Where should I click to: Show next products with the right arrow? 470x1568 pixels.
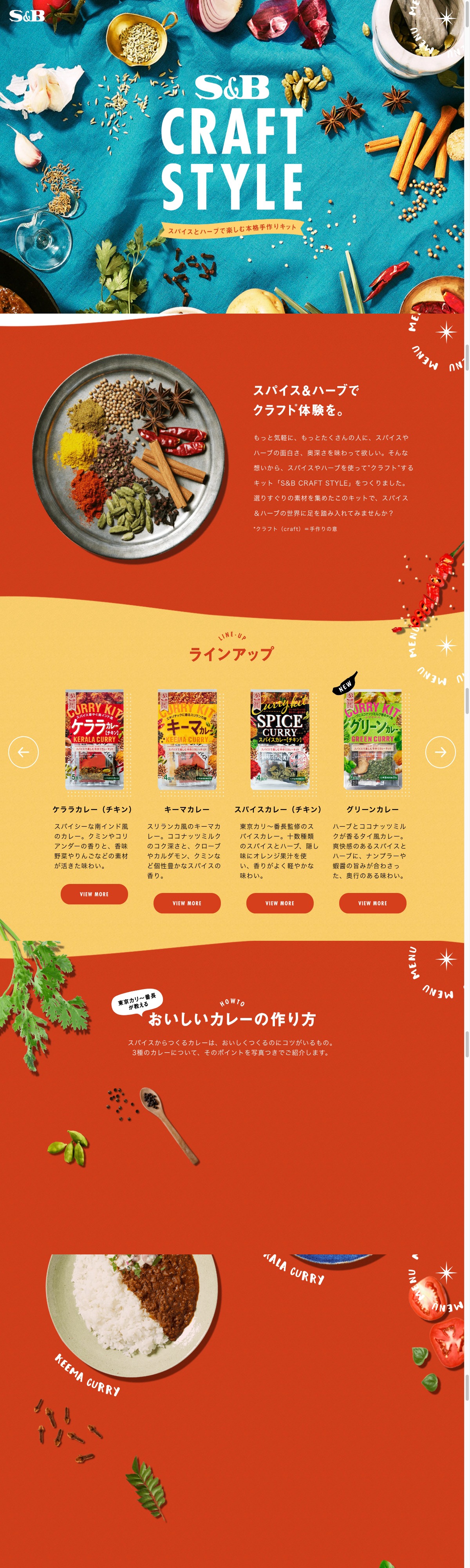[440, 752]
